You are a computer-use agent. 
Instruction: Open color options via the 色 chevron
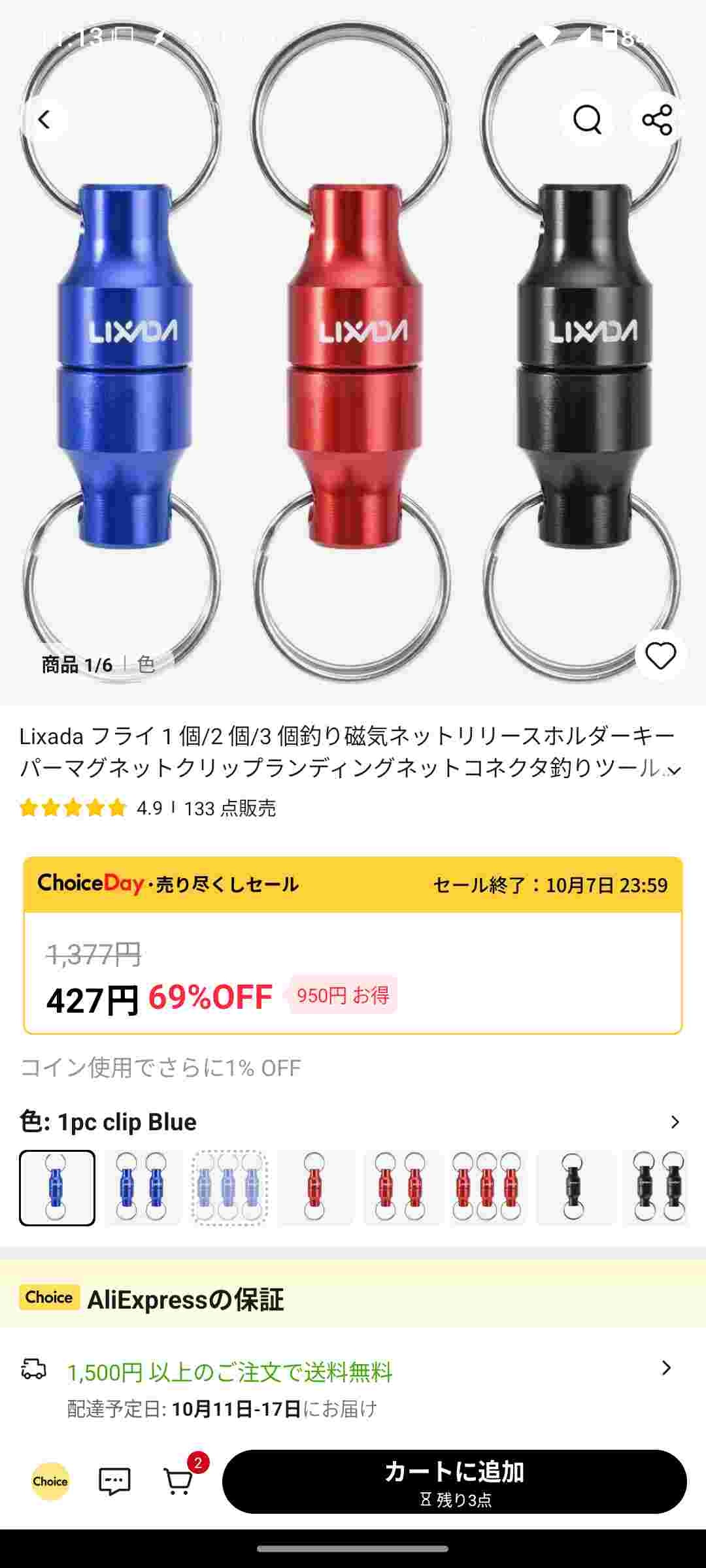coord(675,1122)
